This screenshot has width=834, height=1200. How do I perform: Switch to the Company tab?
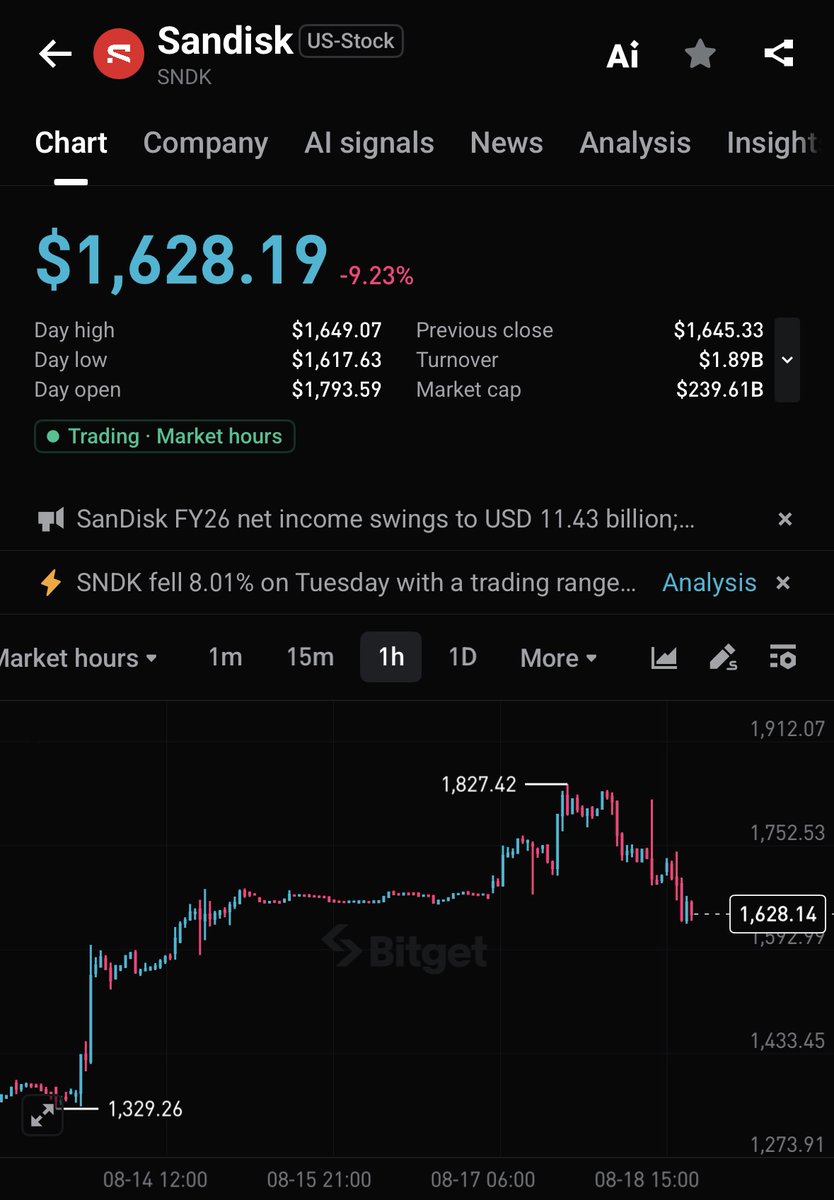coord(205,143)
